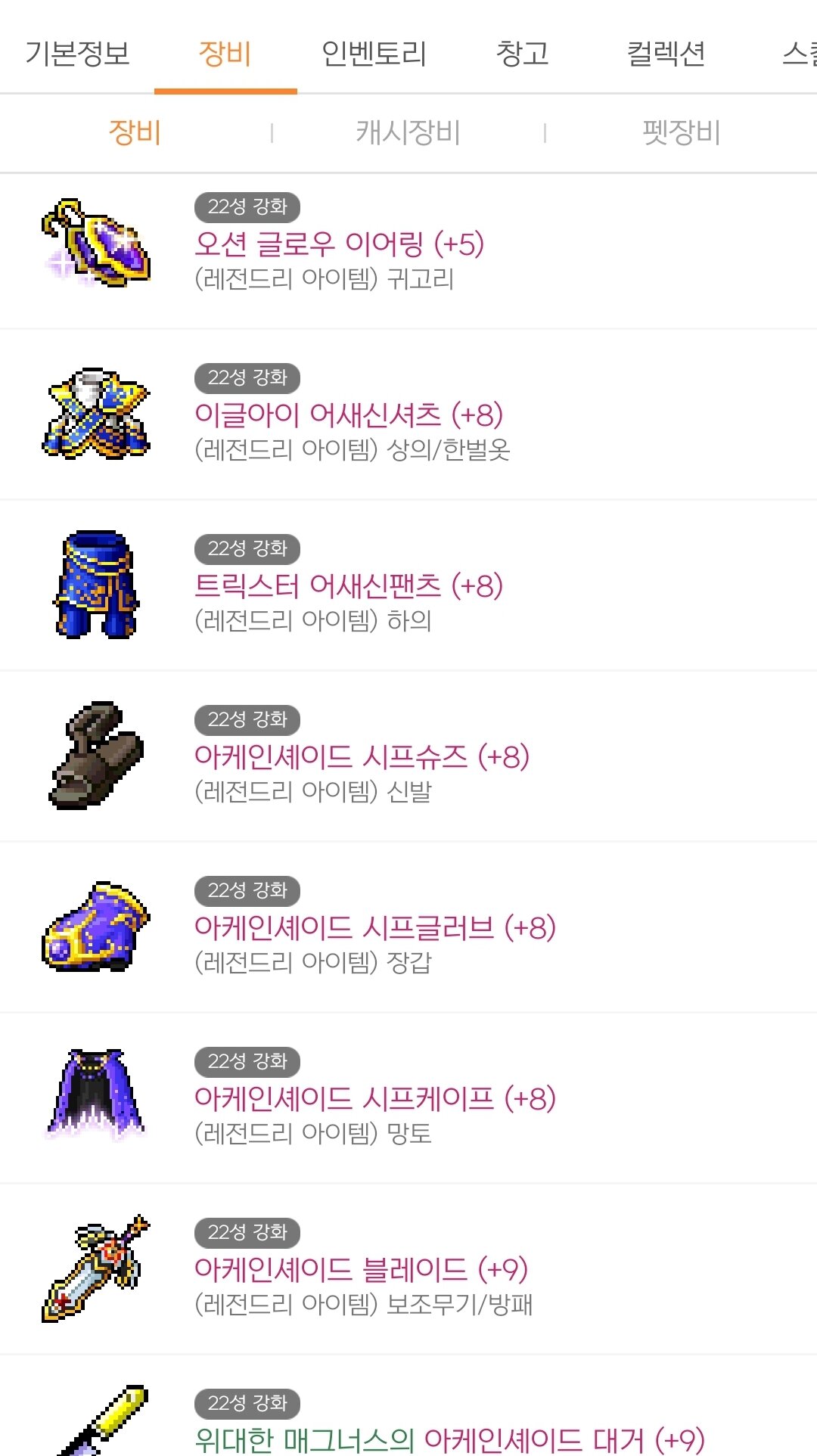The width and height of the screenshot is (817, 1456).
Task: Open 아케인셰이드 시프케이프 cape item
Action: click(x=374, y=1099)
